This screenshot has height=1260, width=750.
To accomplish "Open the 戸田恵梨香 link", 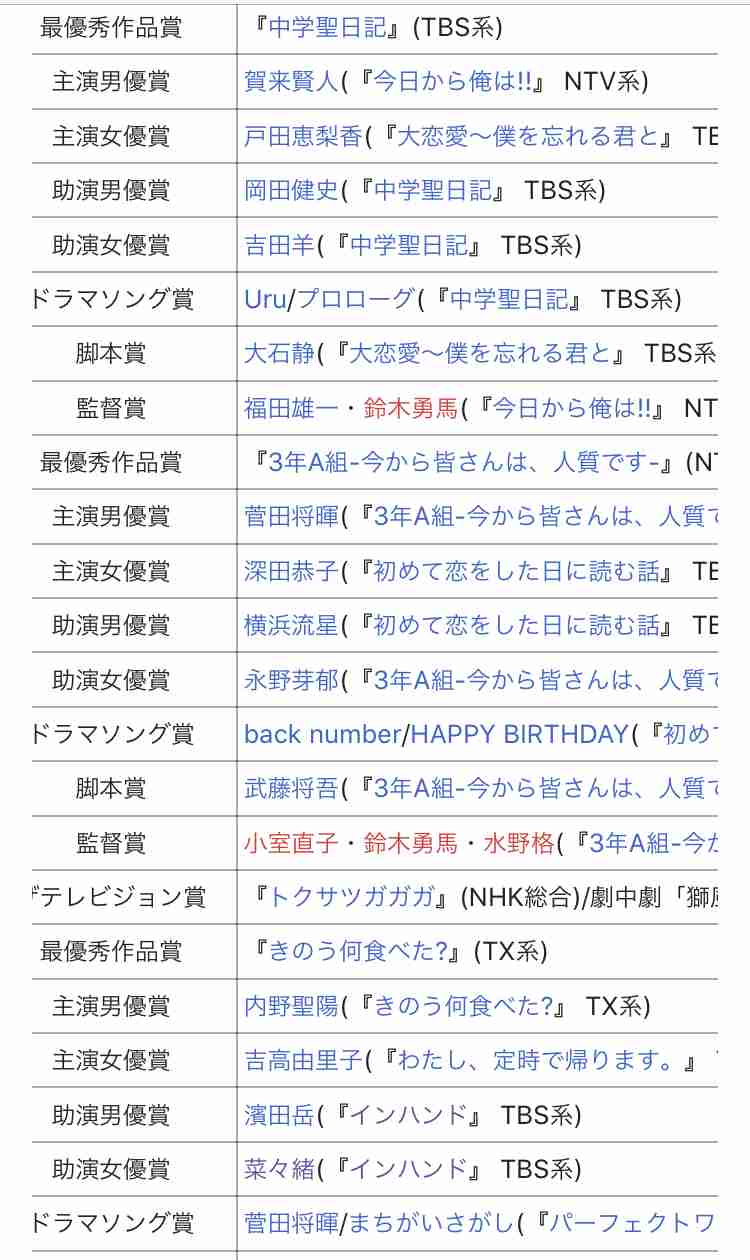I will pyautogui.click(x=303, y=136).
